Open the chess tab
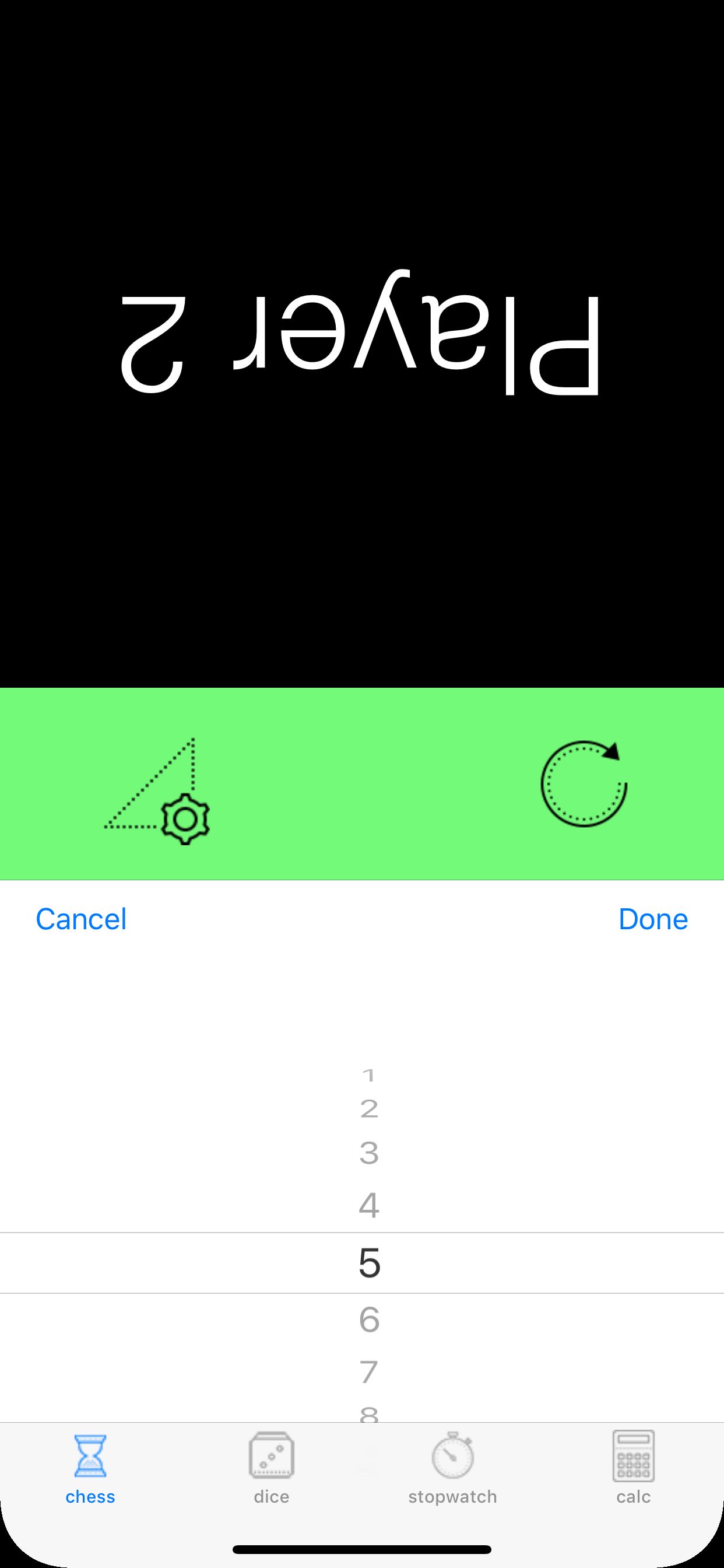724x1568 pixels. (90, 1468)
